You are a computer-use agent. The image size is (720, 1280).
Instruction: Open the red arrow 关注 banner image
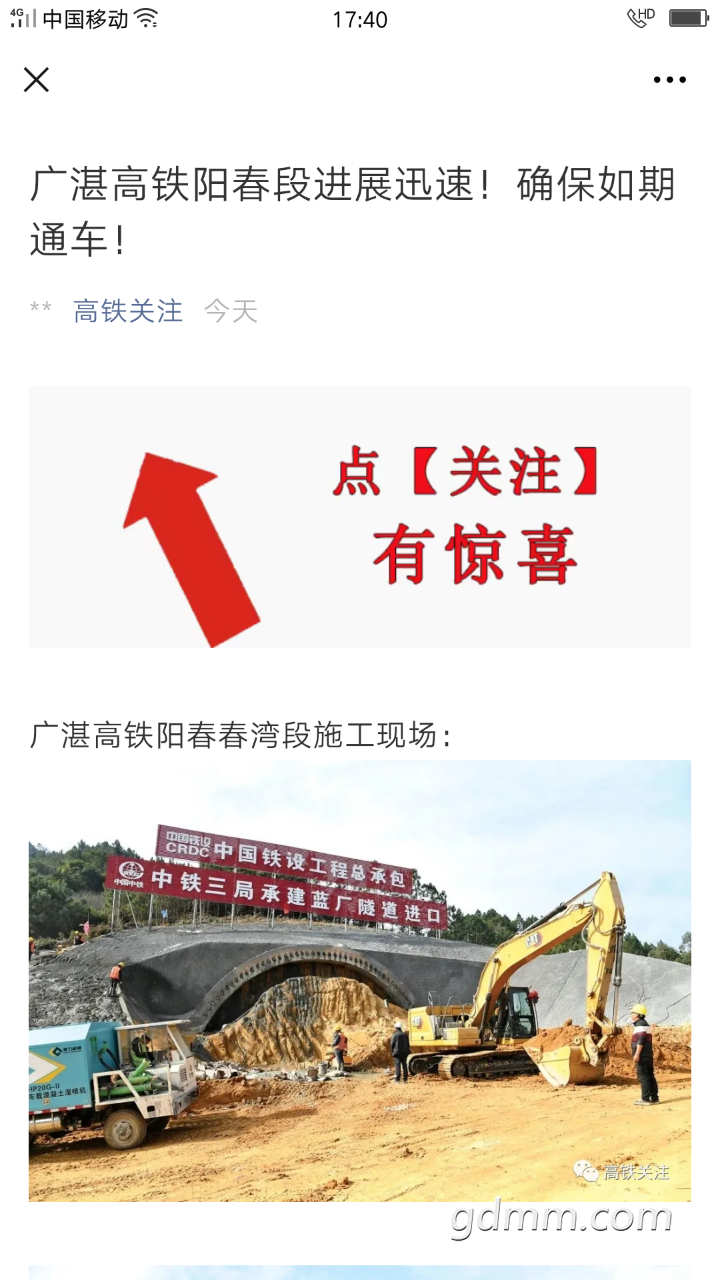pos(360,517)
